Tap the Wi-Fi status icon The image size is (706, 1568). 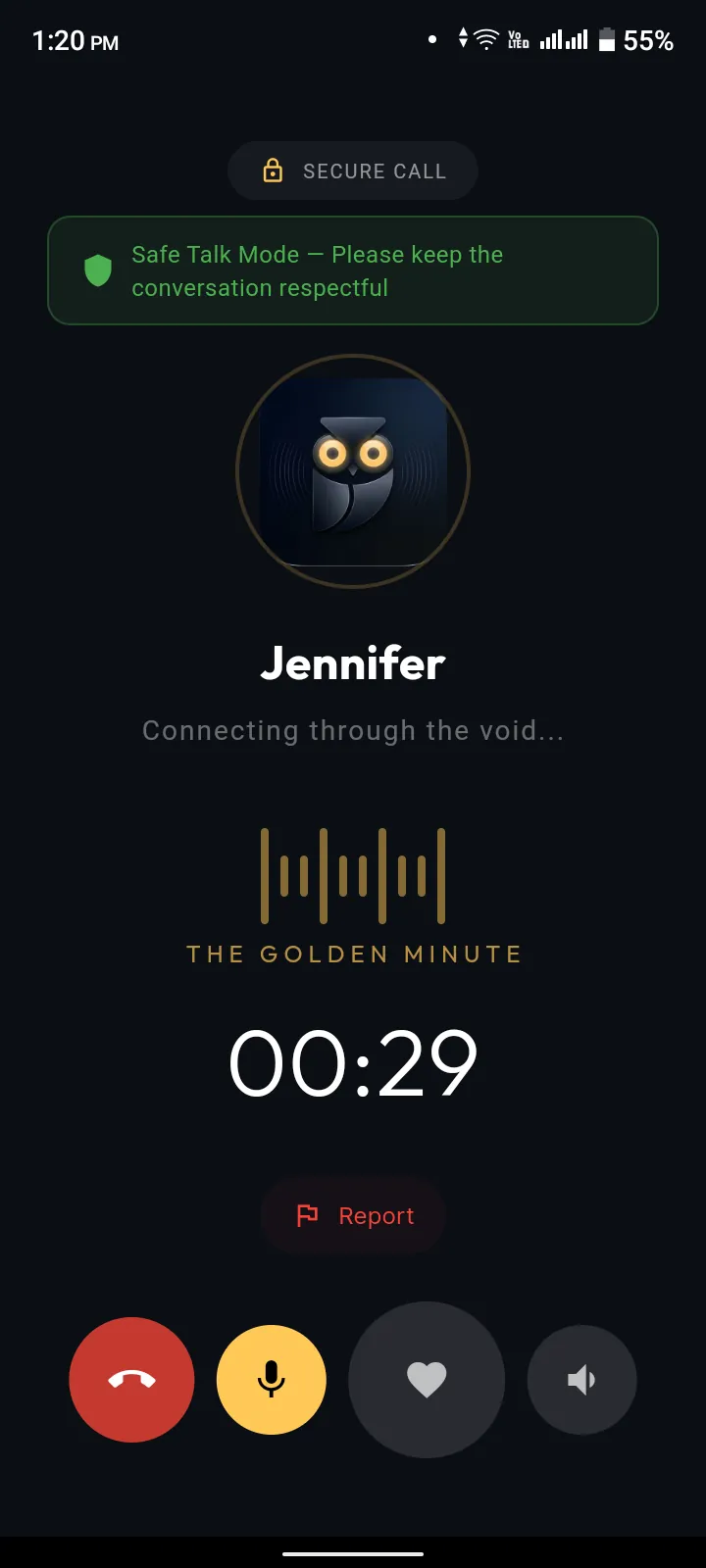tap(484, 38)
